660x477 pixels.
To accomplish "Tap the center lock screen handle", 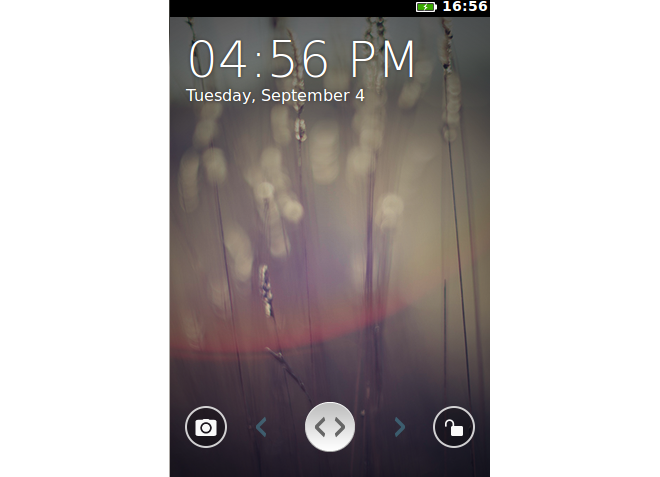I will tap(330, 427).
